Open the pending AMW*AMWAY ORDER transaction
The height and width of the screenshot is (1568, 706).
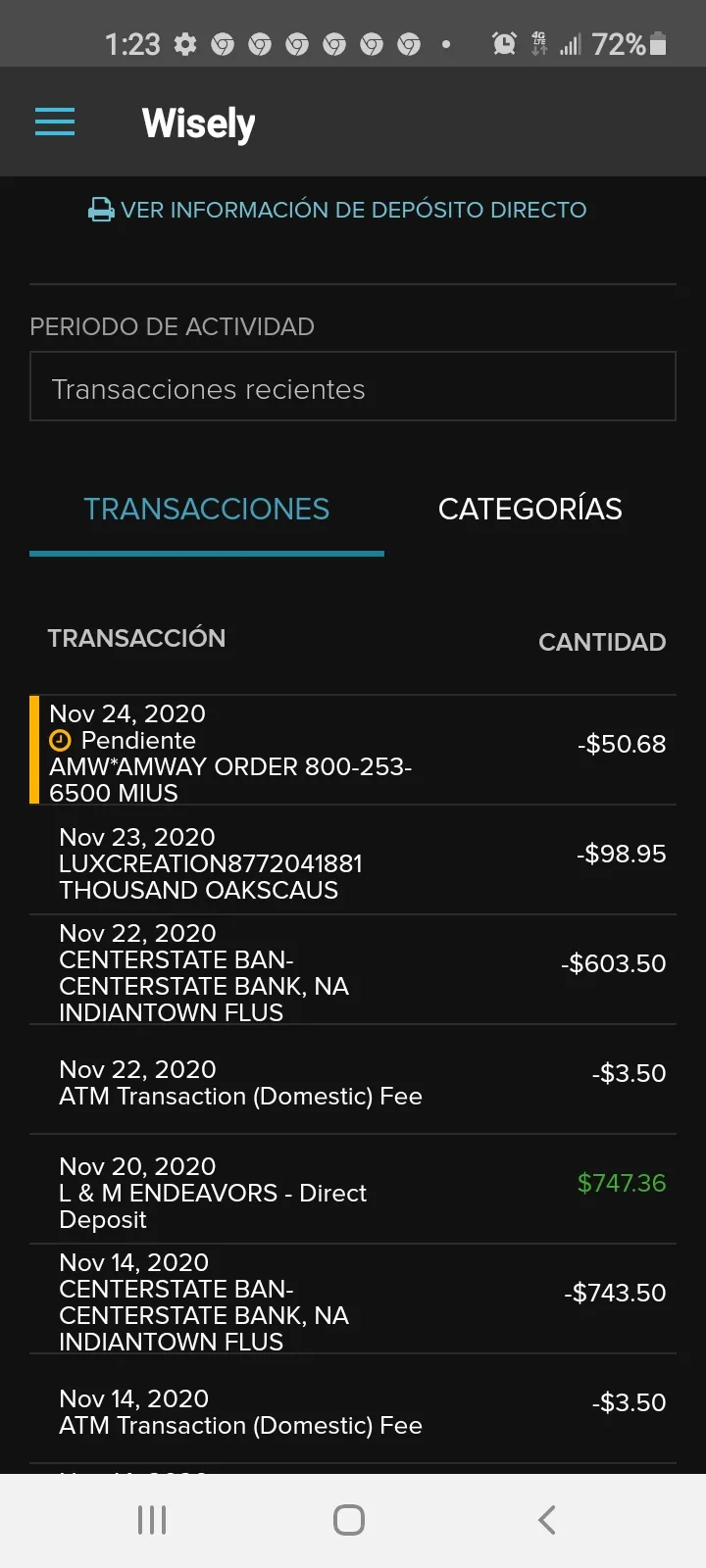coord(353,751)
